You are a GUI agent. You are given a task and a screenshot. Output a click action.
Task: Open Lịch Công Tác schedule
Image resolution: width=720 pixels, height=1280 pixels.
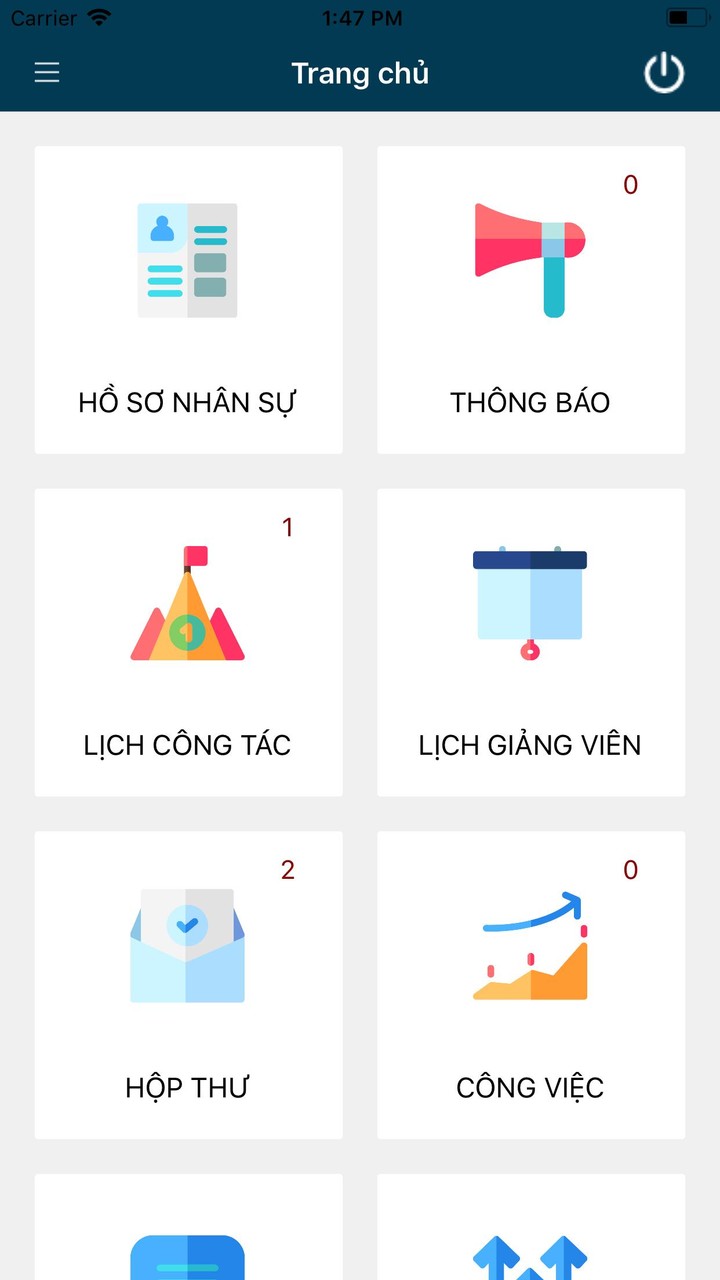188,642
